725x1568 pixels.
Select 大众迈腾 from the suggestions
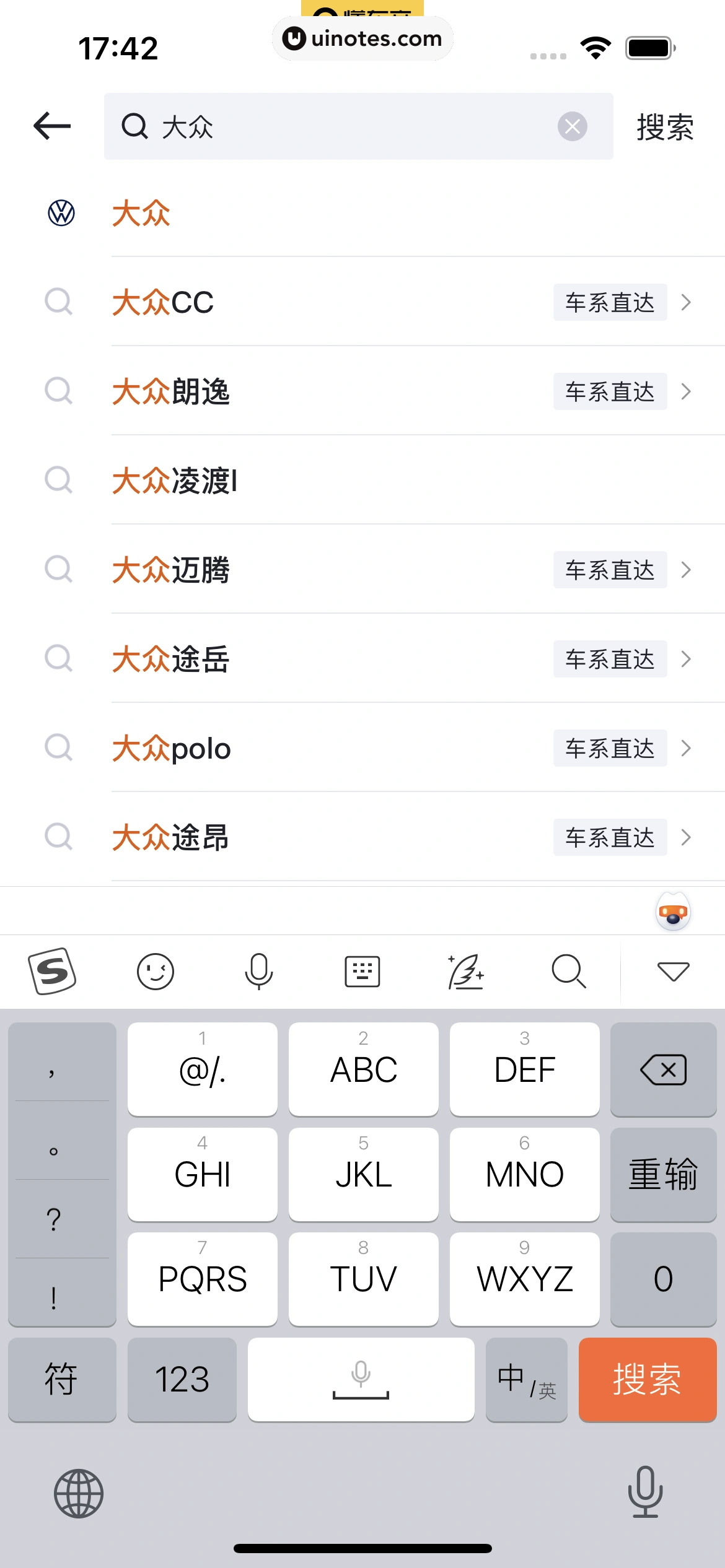tap(171, 570)
